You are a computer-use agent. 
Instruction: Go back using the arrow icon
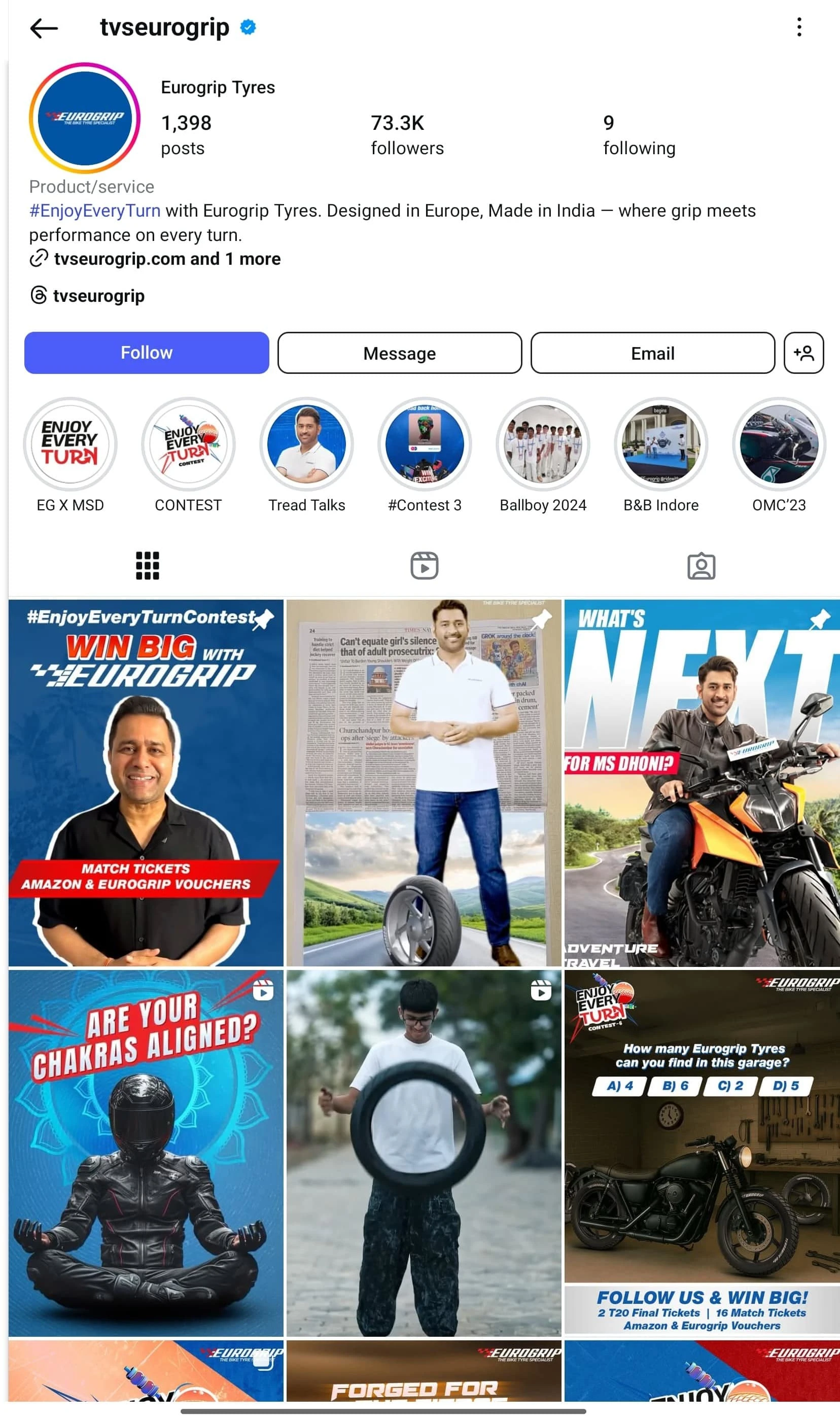click(x=44, y=28)
